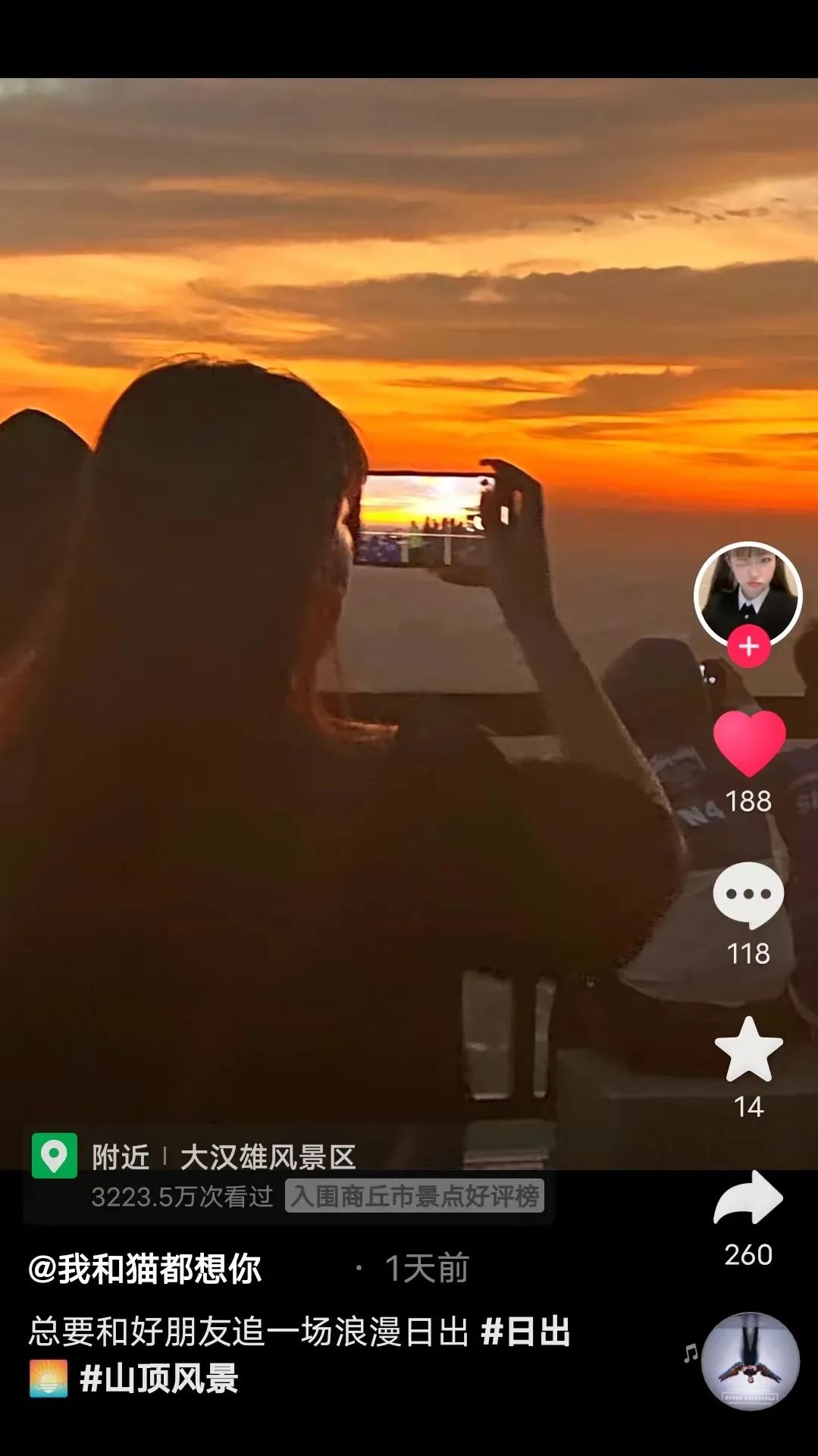818x1456 pixels.
Task: Open the #山顶风景 hashtag
Action: [159, 1378]
